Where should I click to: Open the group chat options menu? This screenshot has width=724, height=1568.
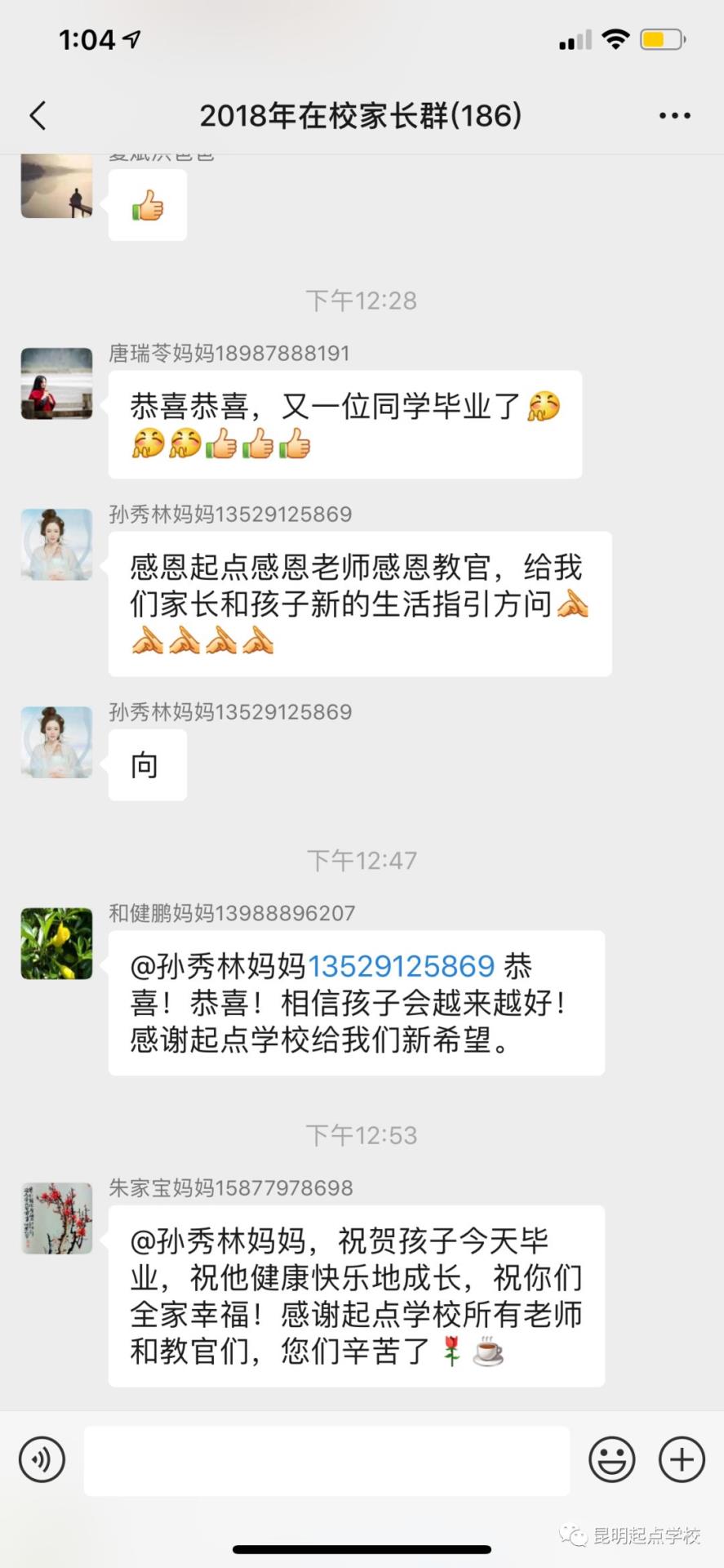[674, 116]
